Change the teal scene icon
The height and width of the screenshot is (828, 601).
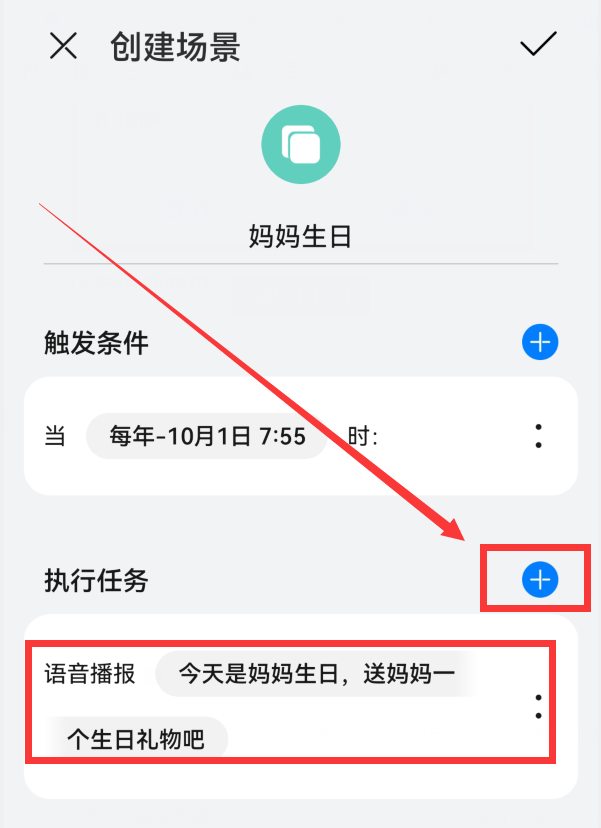coord(300,146)
